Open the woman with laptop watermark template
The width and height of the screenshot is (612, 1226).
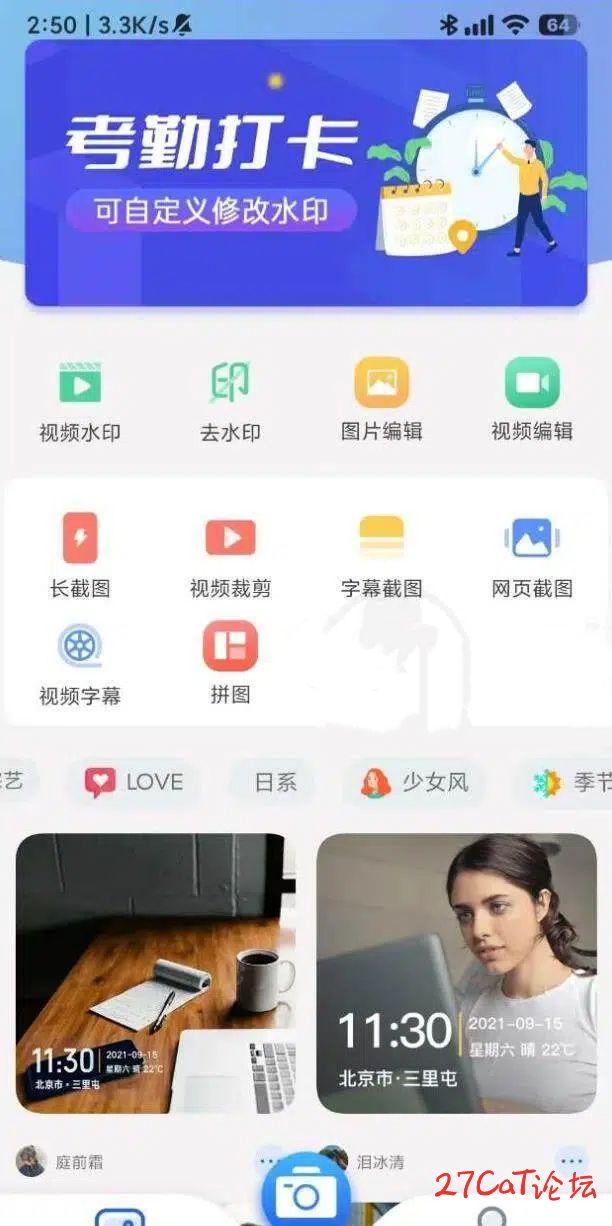pyautogui.click(x=456, y=973)
